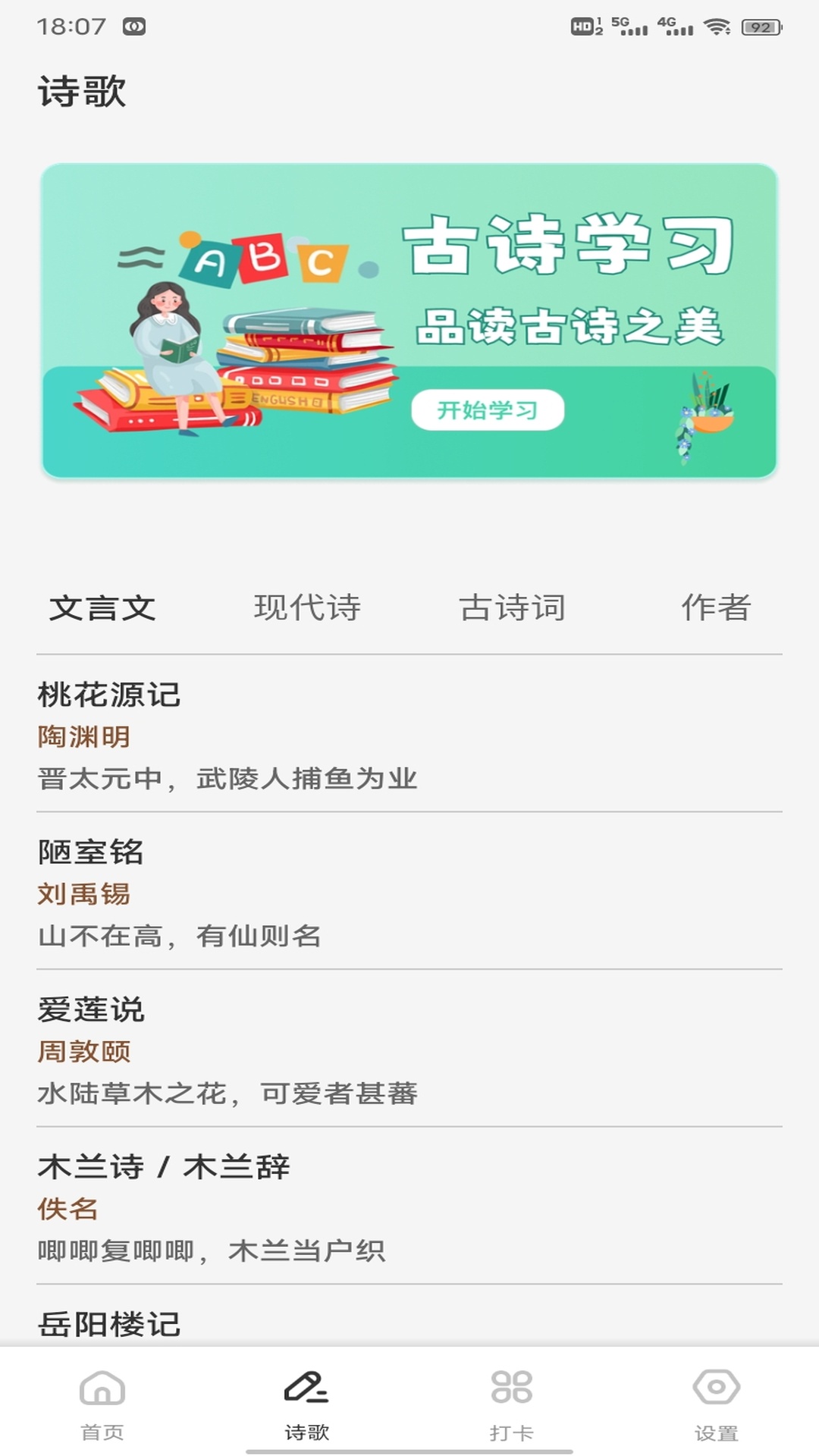The width and height of the screenshot is (819, 1456).
Task: Open the 作者 tab
Action: tap(717, 607)
